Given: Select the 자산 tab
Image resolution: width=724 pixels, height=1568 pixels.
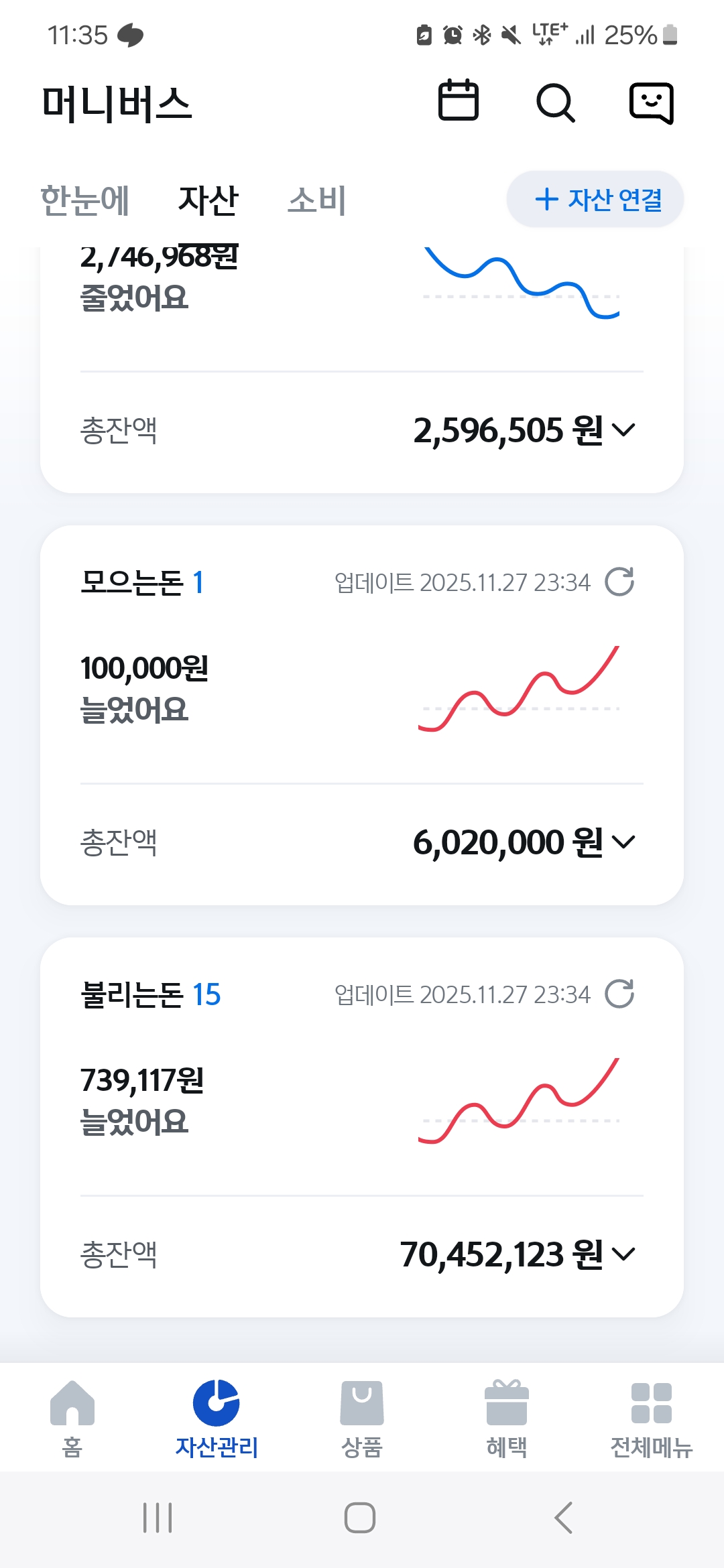Looking at the screenshot, I should tap(208, 200).
